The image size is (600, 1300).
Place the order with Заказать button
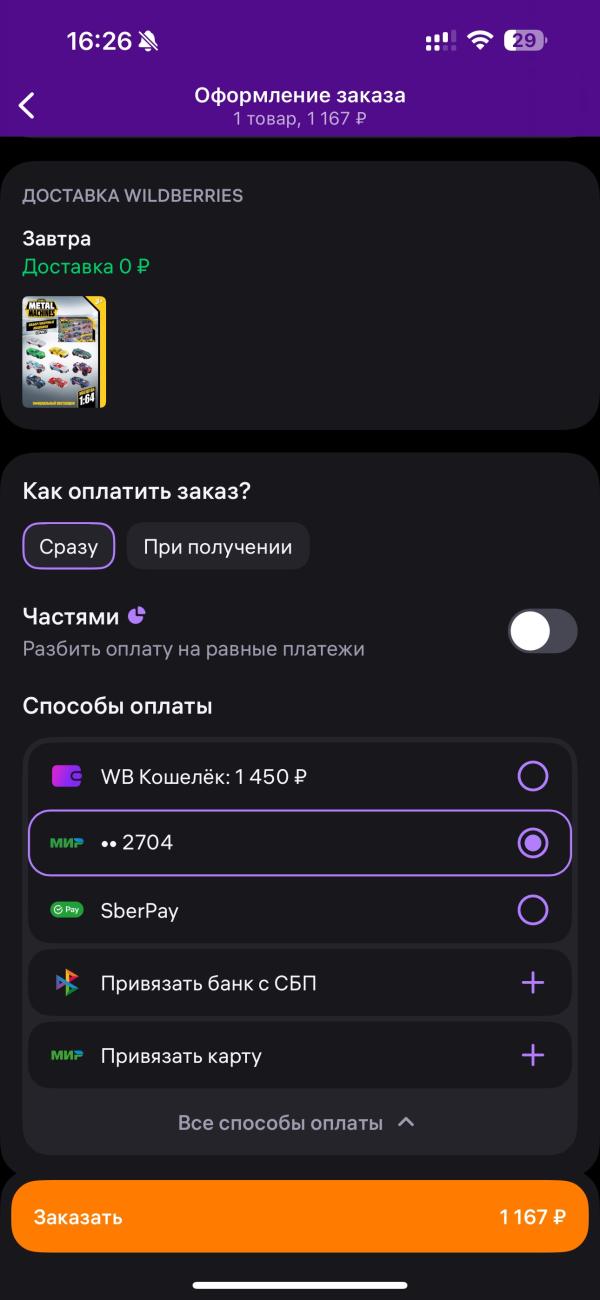pyautogui.click(x=300, y=1217)
